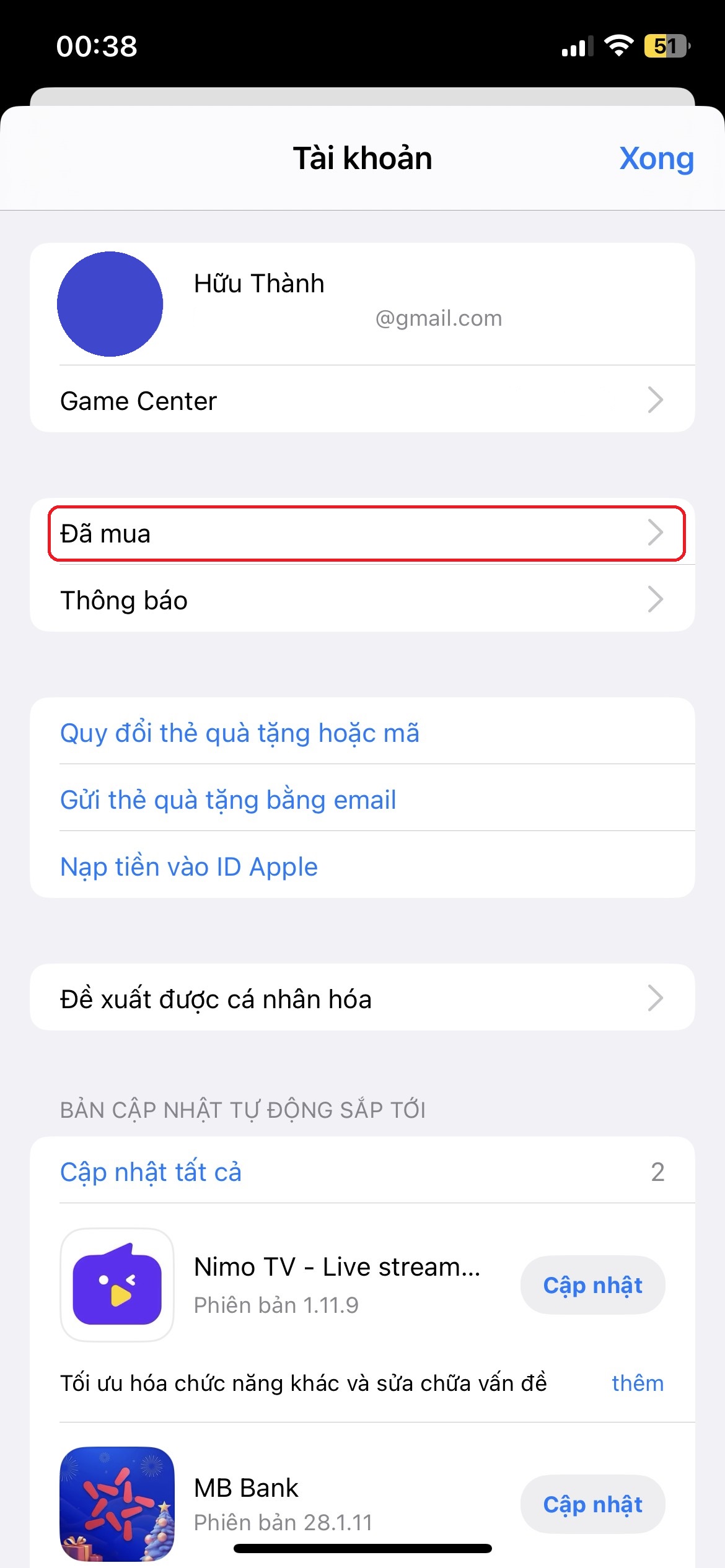Viewport: 725px width, 1568px height.
Task: Open Đề xuất được cá nhân hóa
Action: point(362,998)
